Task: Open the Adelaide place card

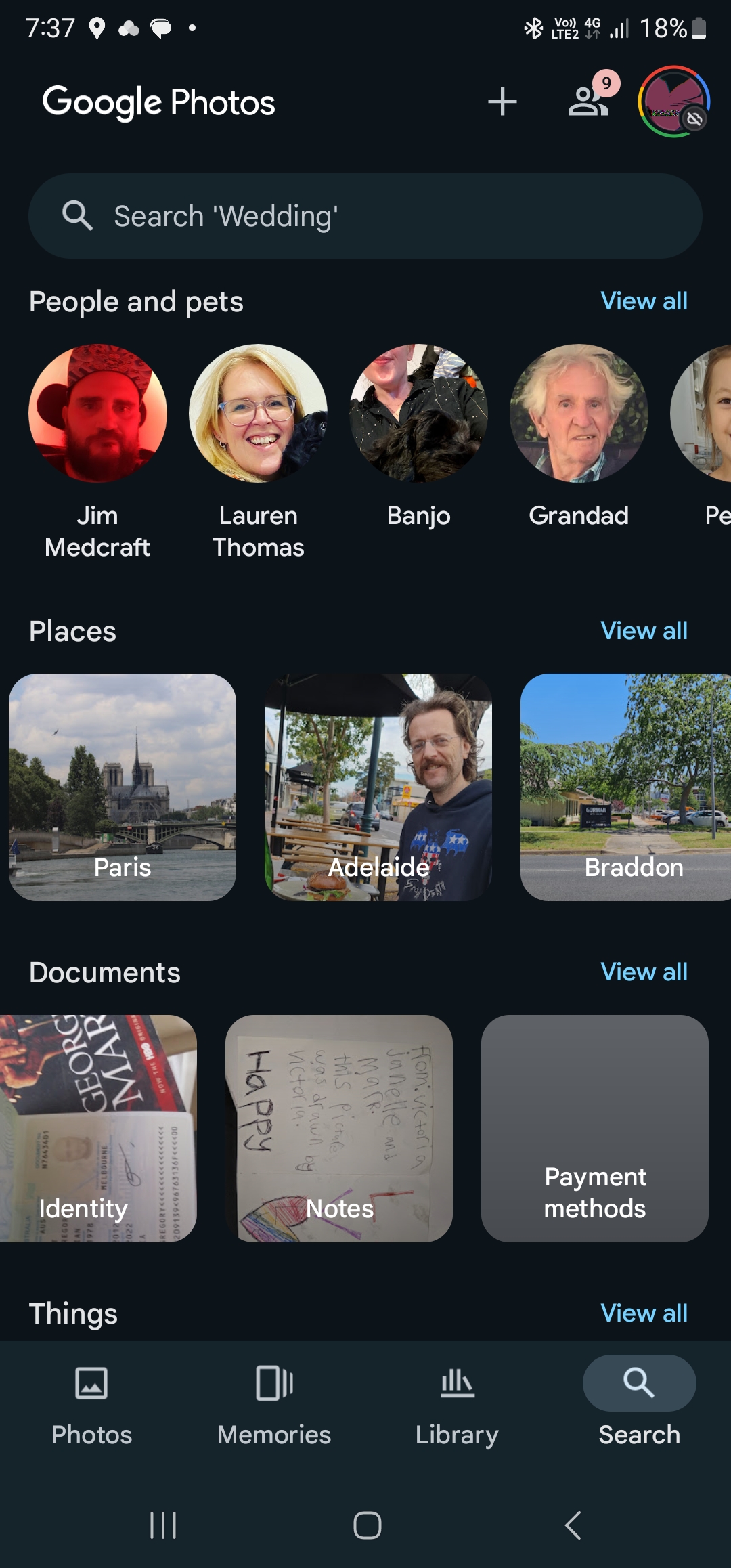Action: pos(378,787)
